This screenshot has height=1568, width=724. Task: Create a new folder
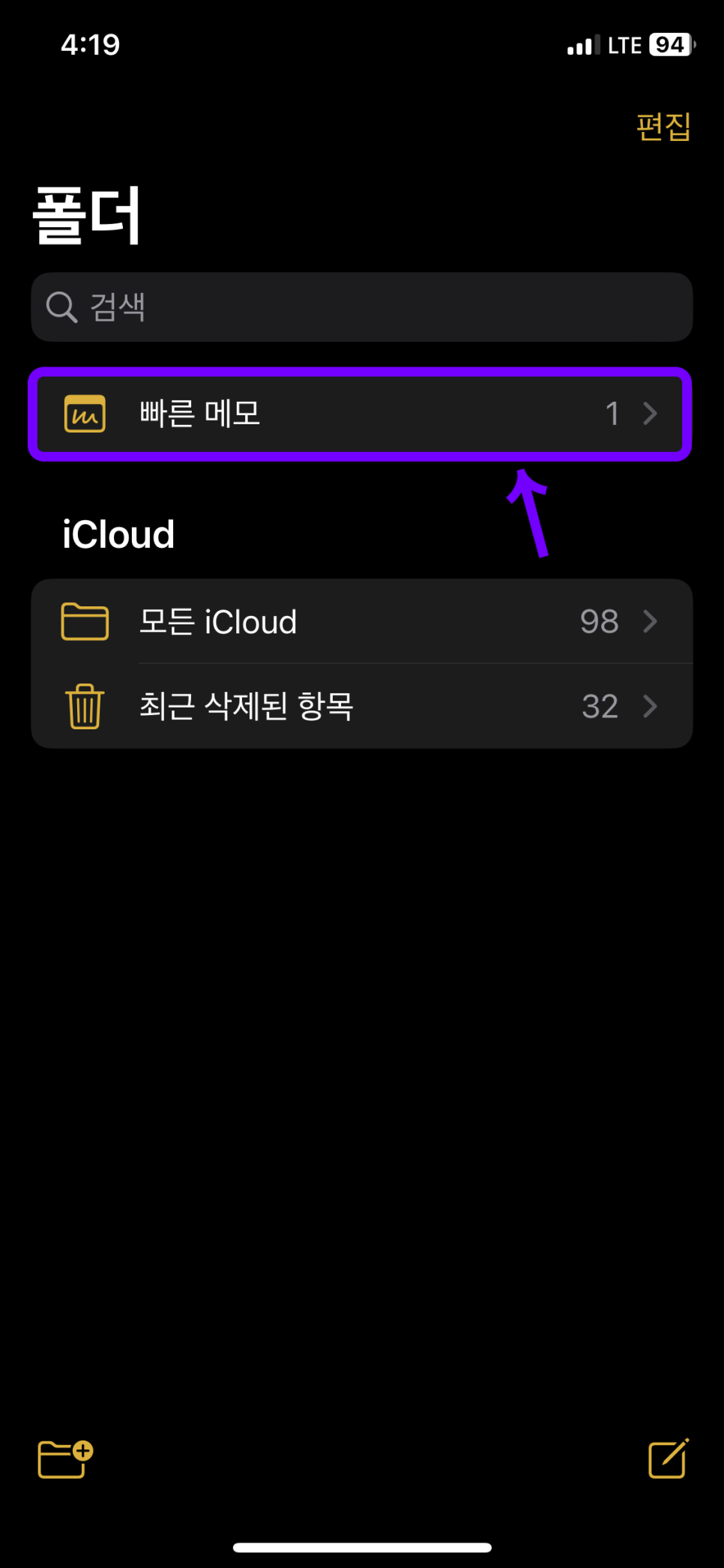tap(65, 1459)
